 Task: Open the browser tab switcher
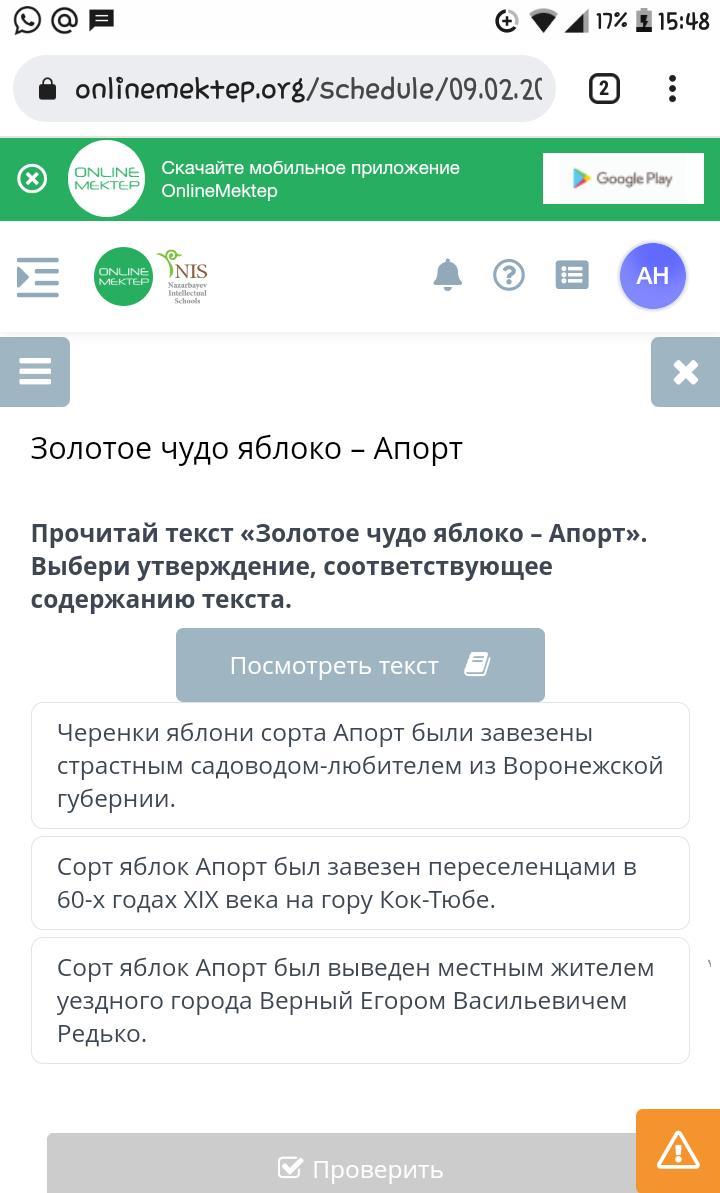pyautogui.click(x=603, y=89)
